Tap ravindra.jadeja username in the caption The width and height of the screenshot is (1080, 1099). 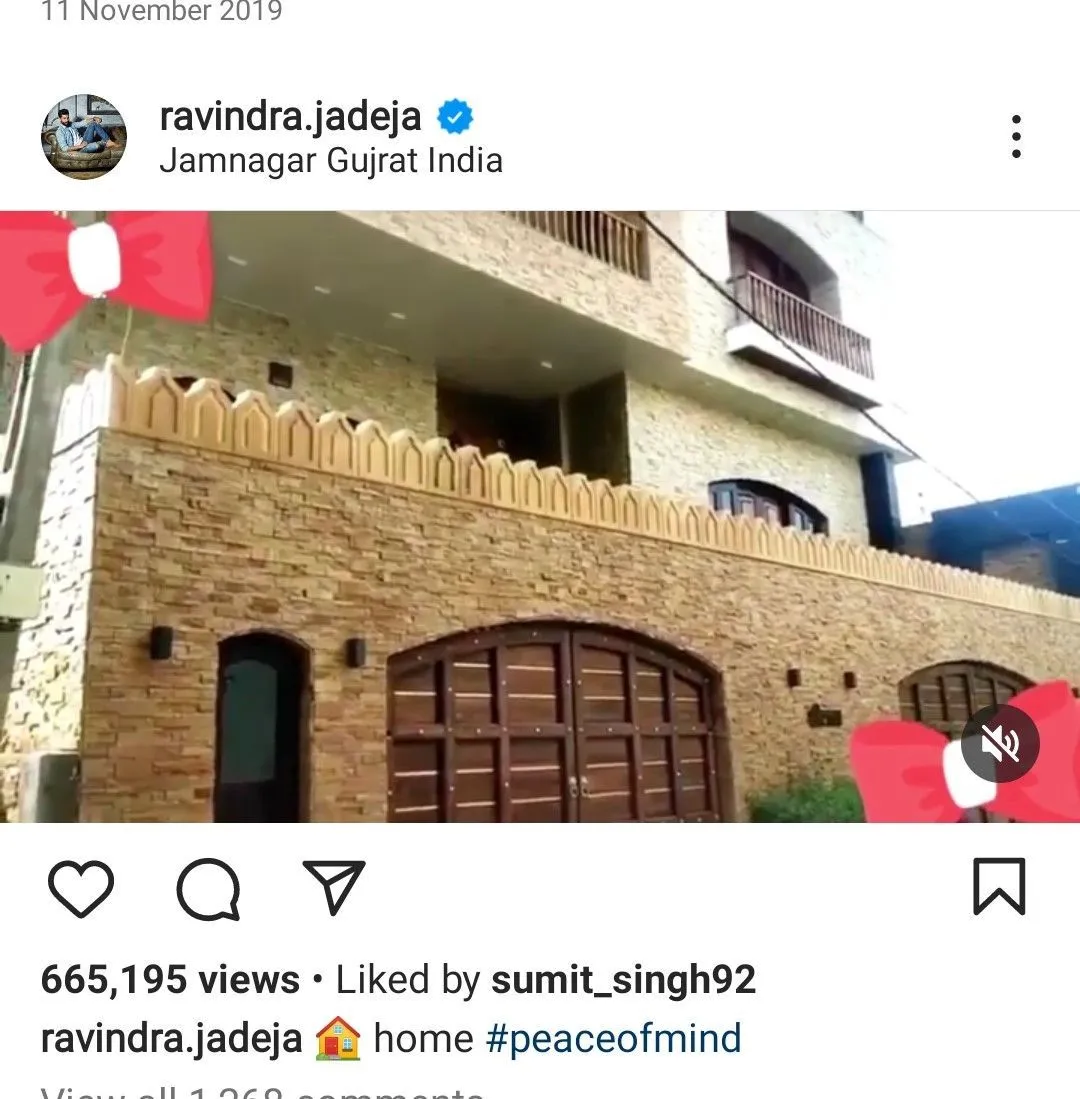[x=171, y=1039]
